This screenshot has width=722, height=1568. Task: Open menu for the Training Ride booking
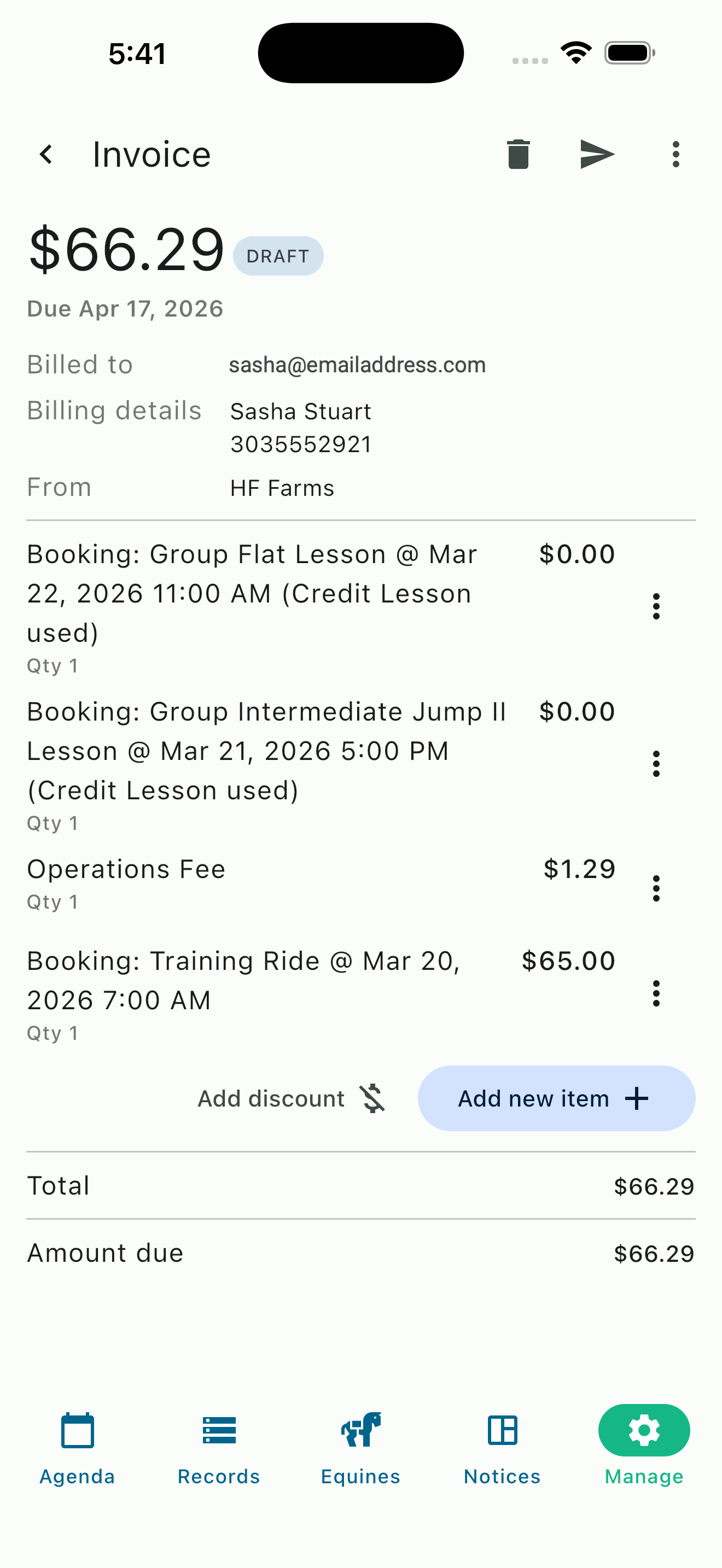656,994
